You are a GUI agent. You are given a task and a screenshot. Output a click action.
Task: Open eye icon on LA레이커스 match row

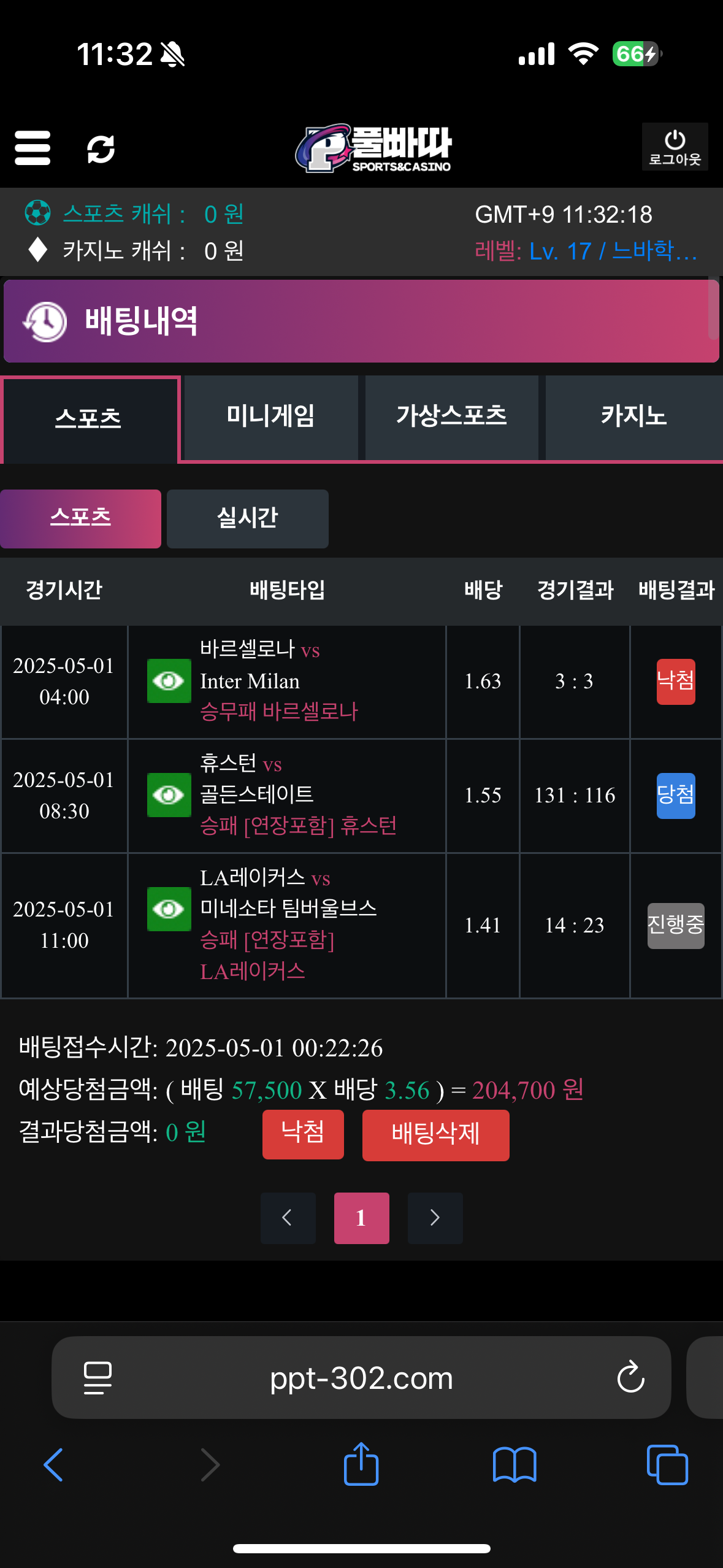pos(169,909)
